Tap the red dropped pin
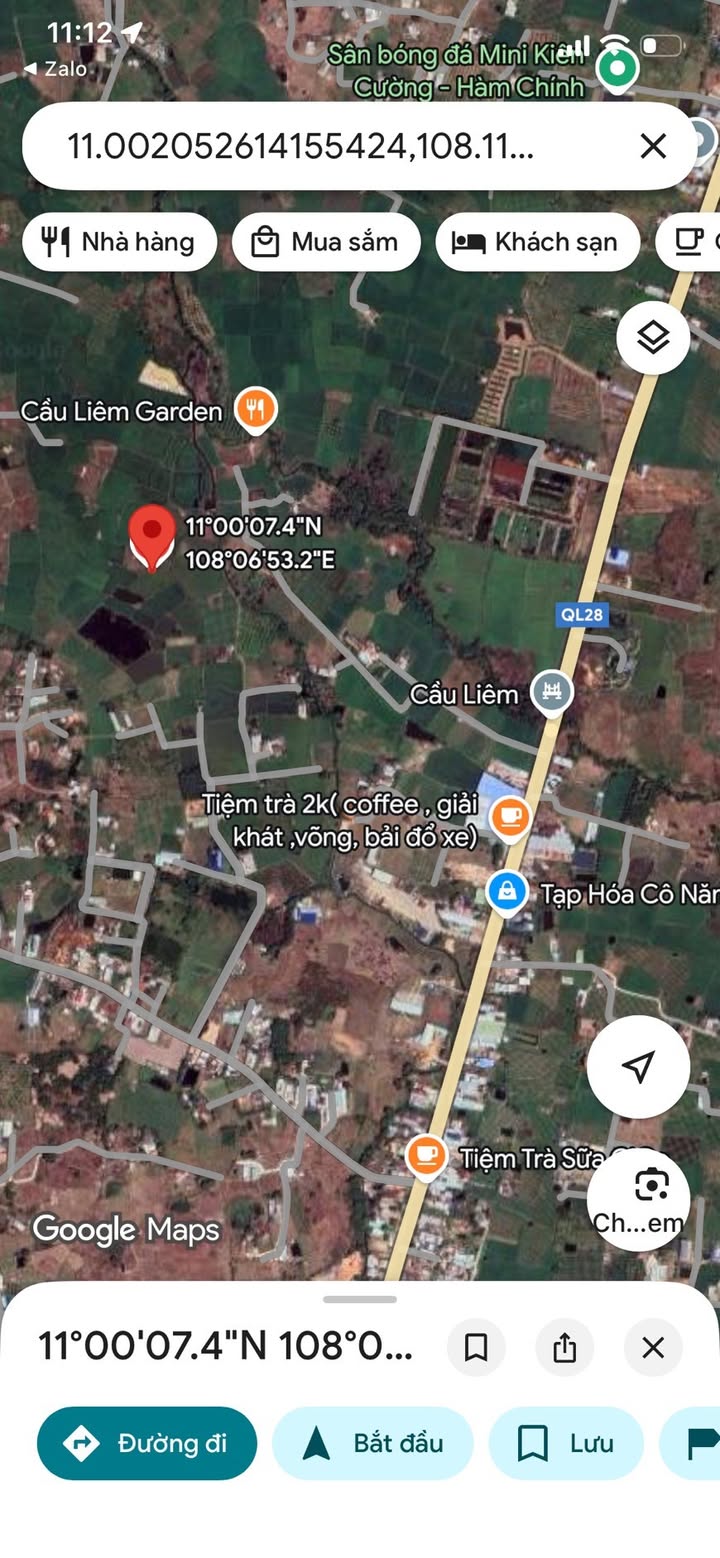 pos(152,536)
